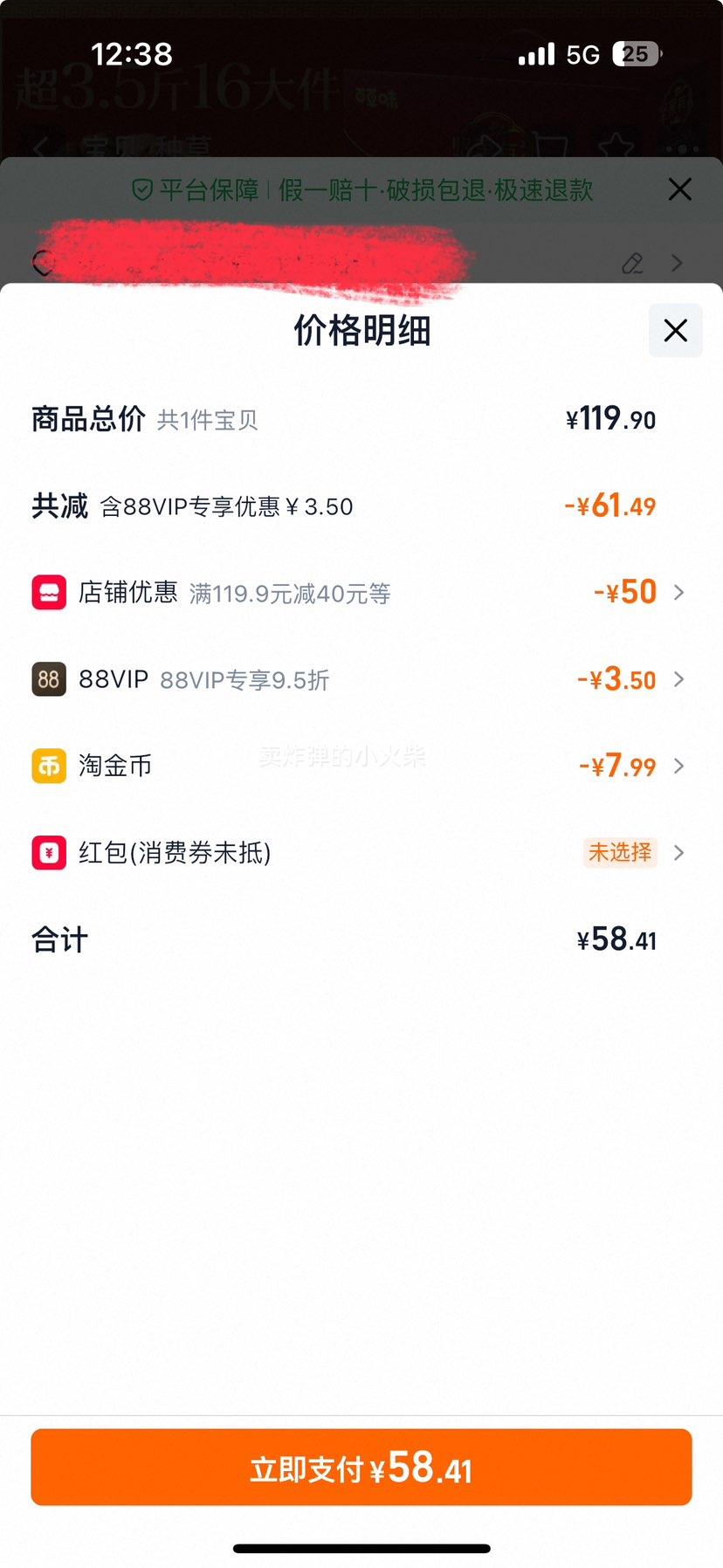Select a red packet for 红包(消费券未抵)
Image resolution: width=723 pixels, height=1568 pixels.
tap(619, 853)
